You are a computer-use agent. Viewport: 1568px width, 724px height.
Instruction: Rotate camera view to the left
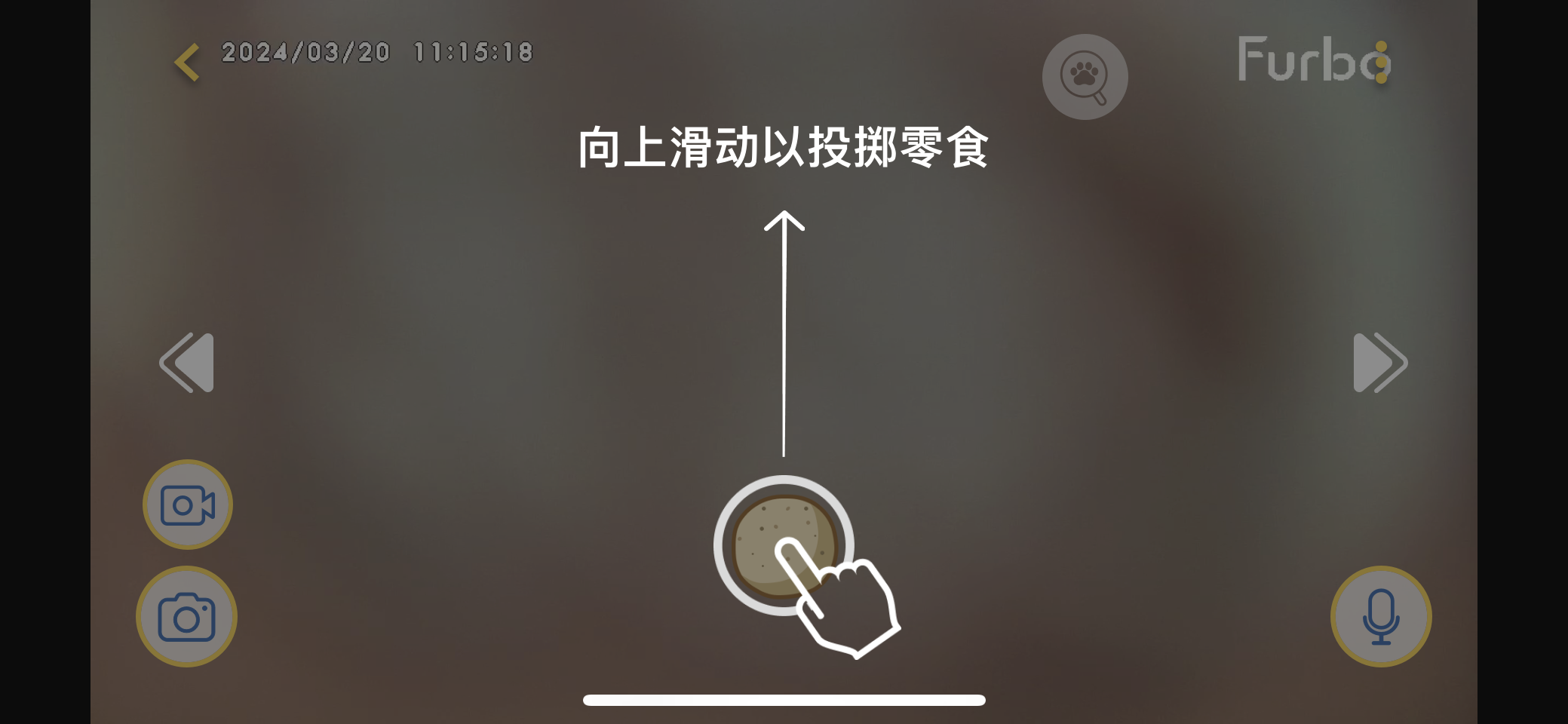(187, 363)
